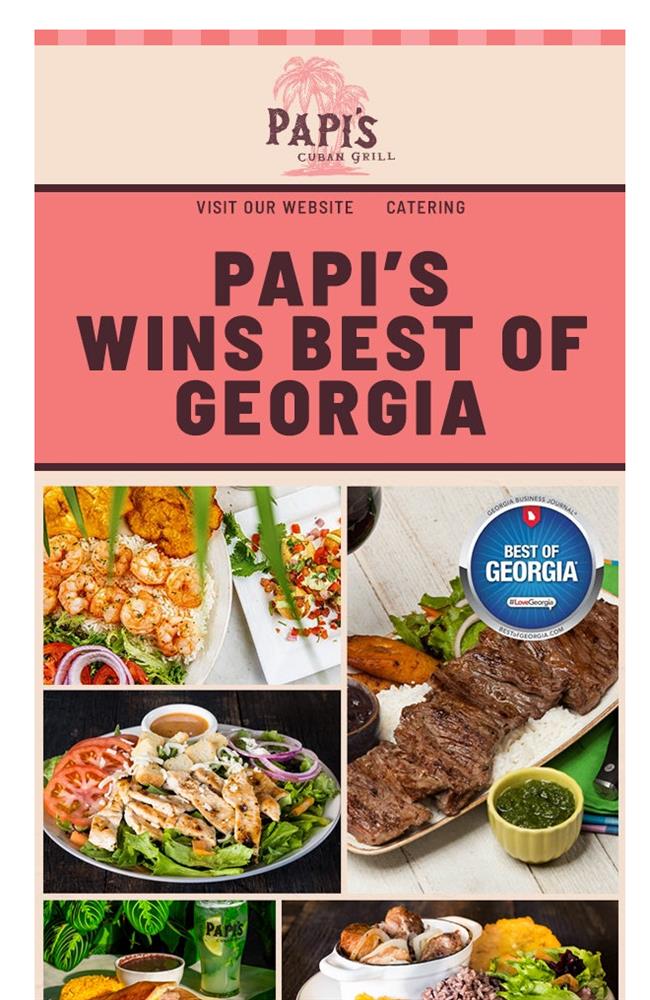The height and width of the screenshot is (1000, 650).
Task: Open the Visit Our Website link
Action: coord(274,208)
